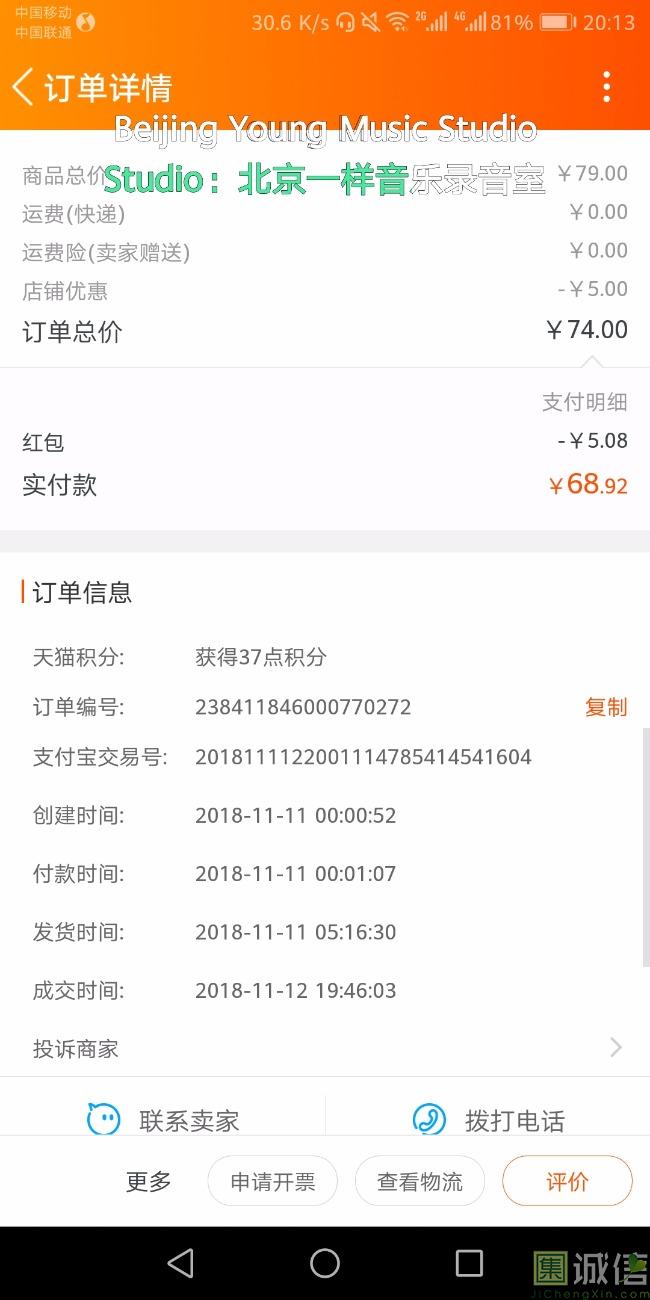The width and height of the screenshot is (650, 1300).
Task: Open the system recent apps view
Action: 469,1263
